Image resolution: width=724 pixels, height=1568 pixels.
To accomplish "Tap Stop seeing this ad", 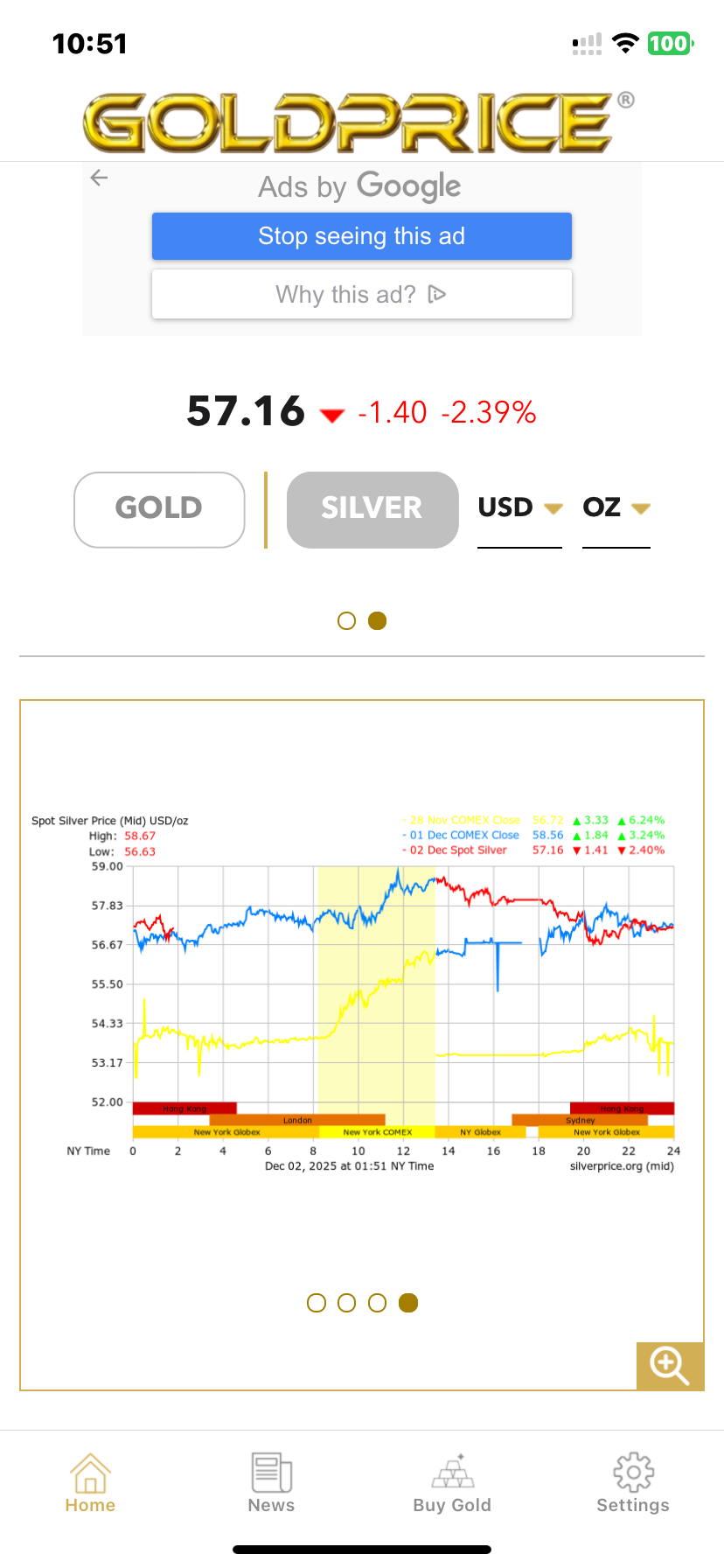I will point(361,236).
